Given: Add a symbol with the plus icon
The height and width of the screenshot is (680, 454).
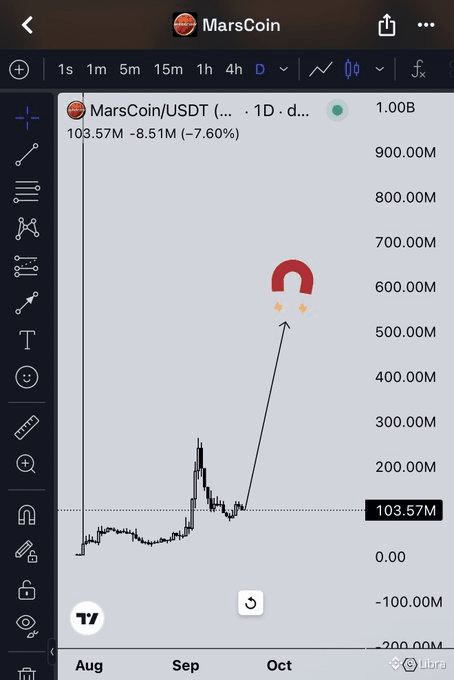Looking at the screenshot, I should pos(19,69).
